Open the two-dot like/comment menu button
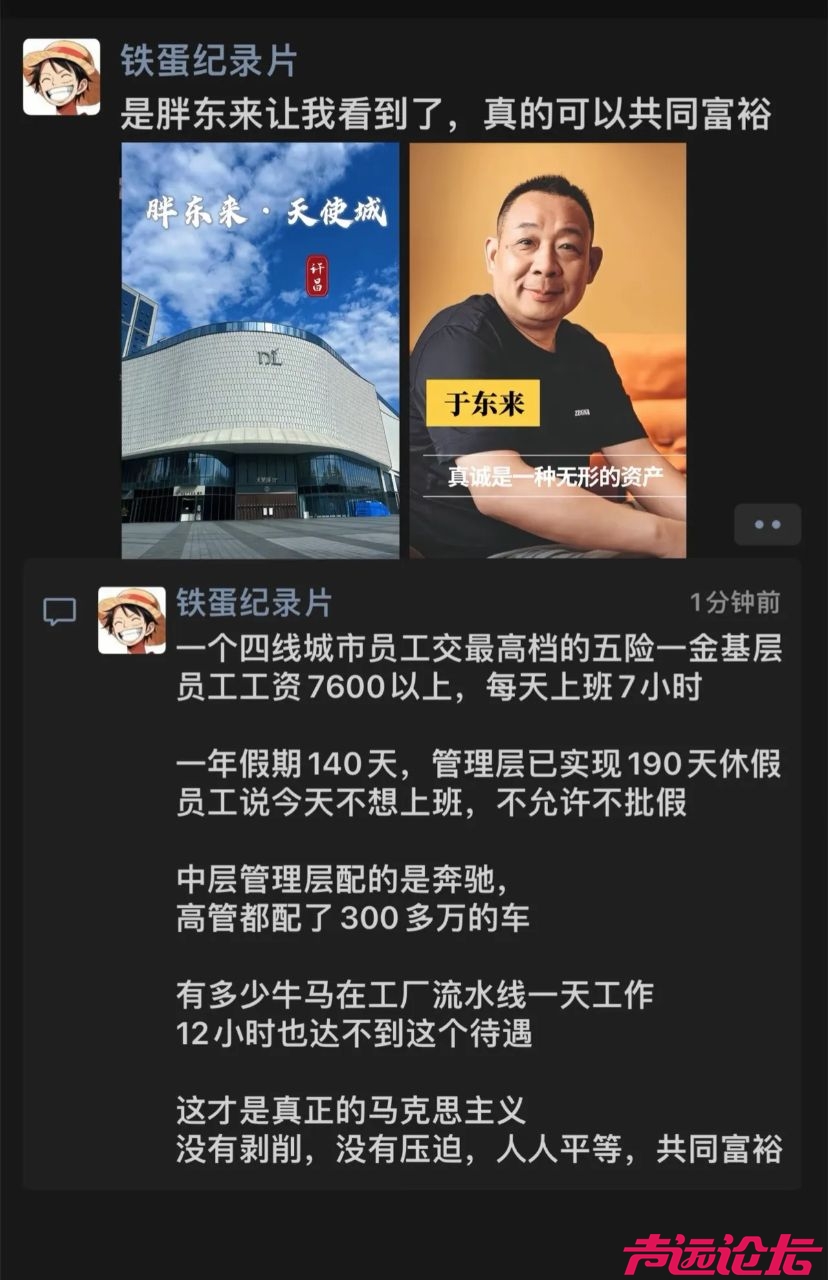The width and height of the screenshot is (828, 1280). pos(767,524)
